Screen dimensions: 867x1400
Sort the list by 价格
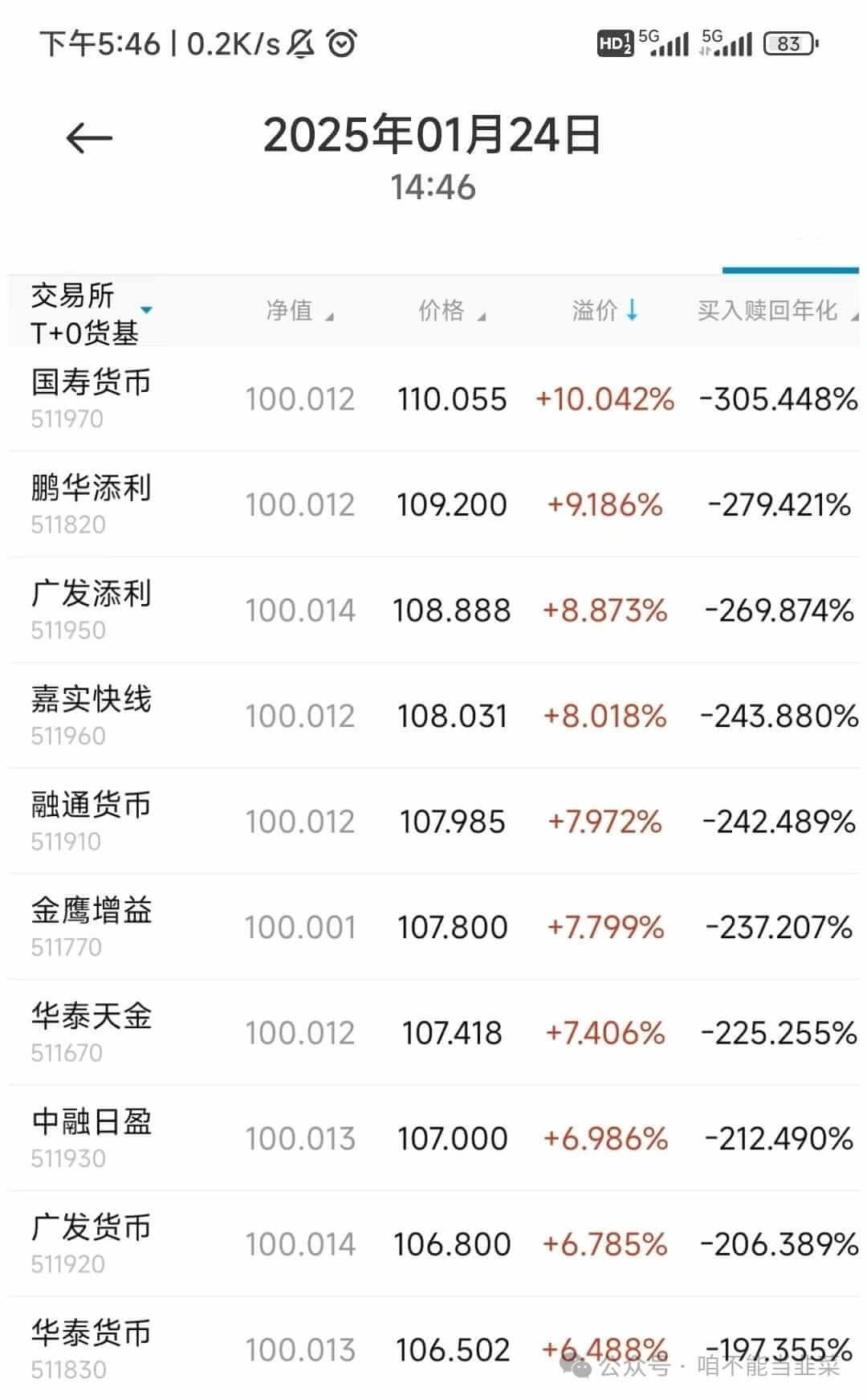451,311
